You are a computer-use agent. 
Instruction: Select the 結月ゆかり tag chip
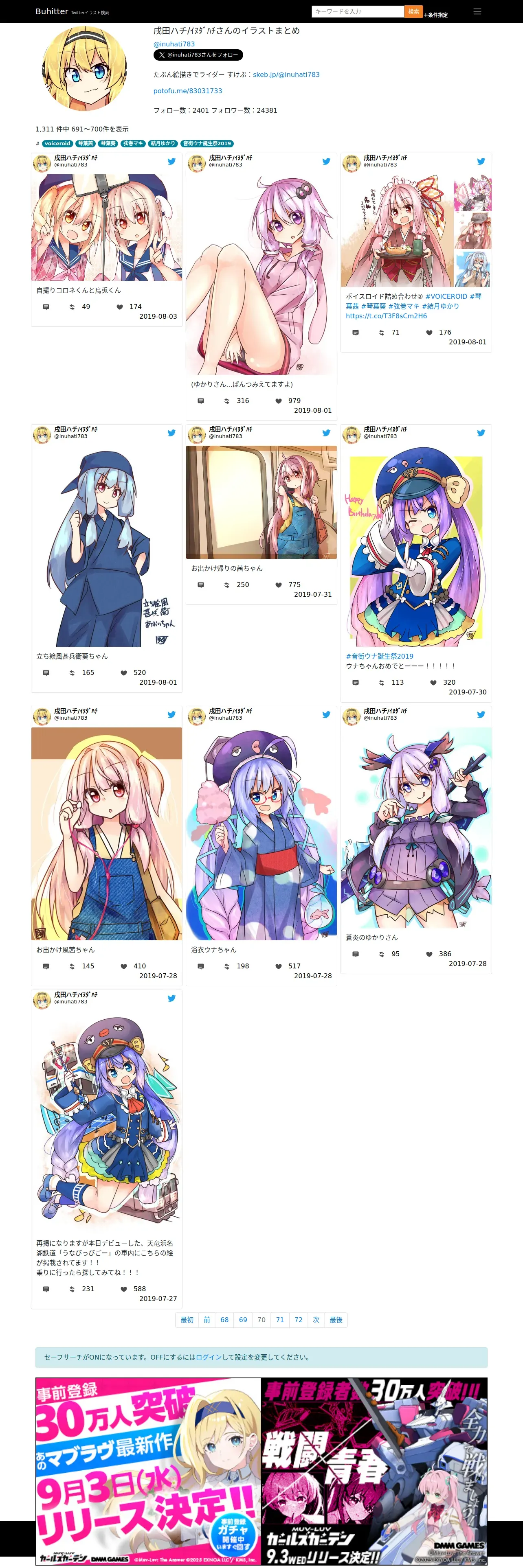click(x=163, y=144)
